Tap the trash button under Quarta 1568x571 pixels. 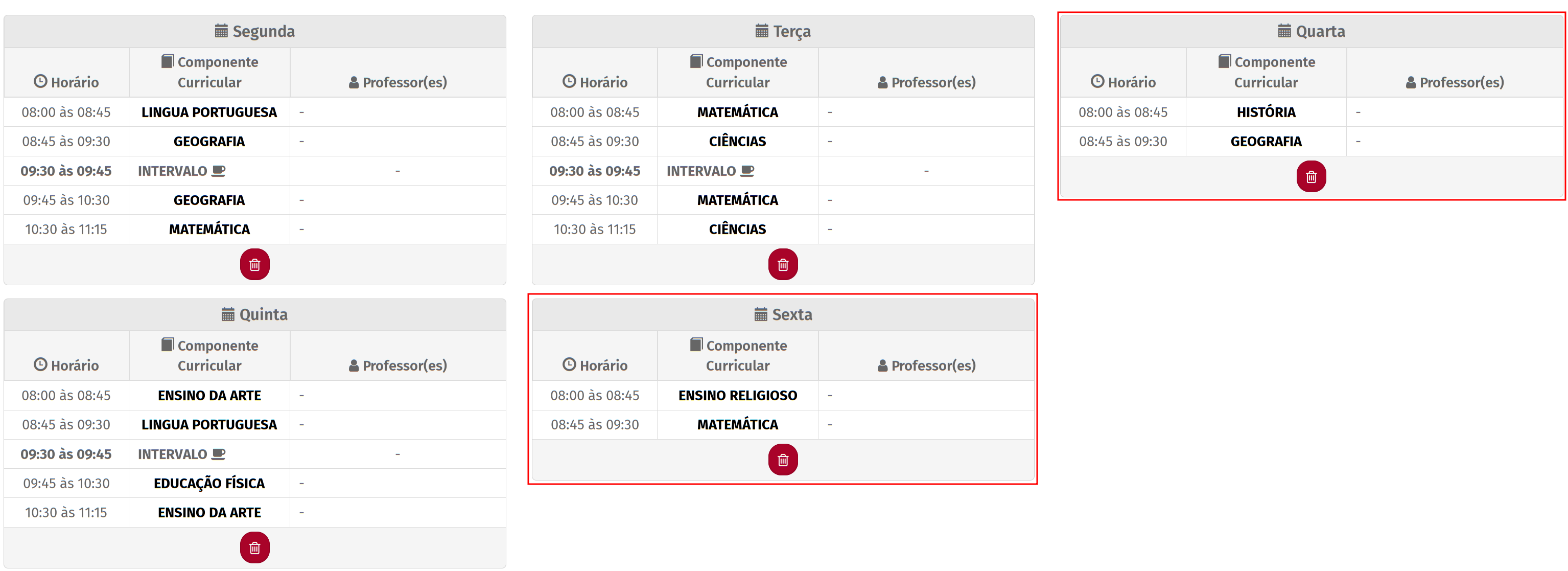pyautogui.click(x=1311, y=176)
